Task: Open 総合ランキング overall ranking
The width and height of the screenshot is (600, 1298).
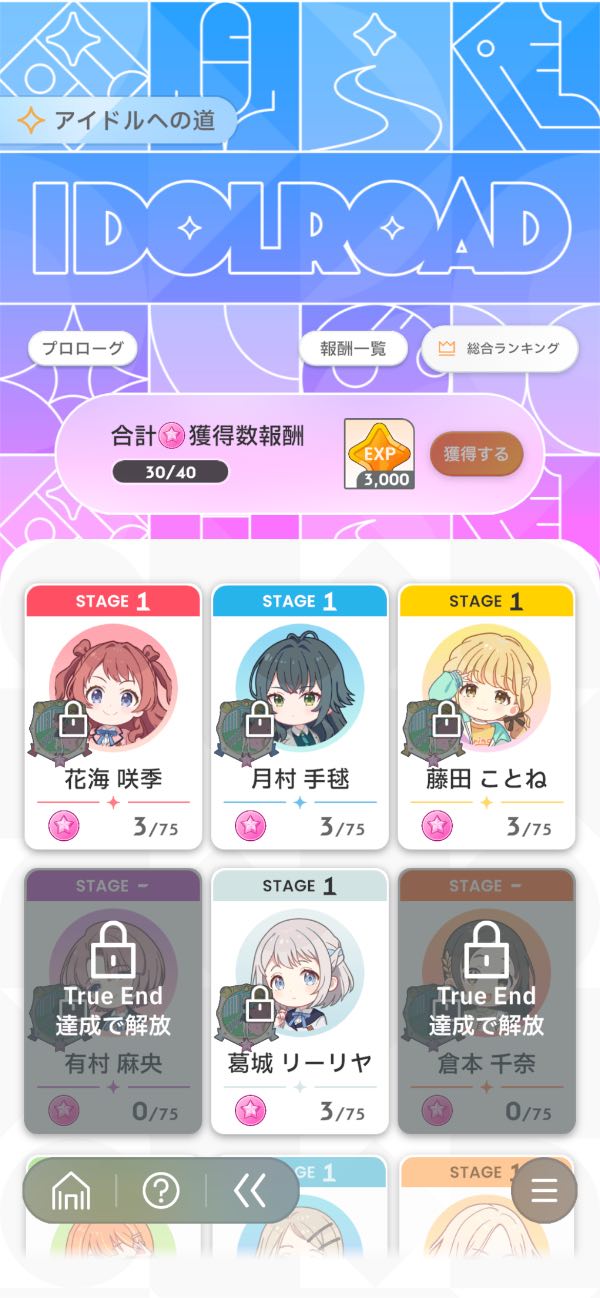Action: click(499, 349)
